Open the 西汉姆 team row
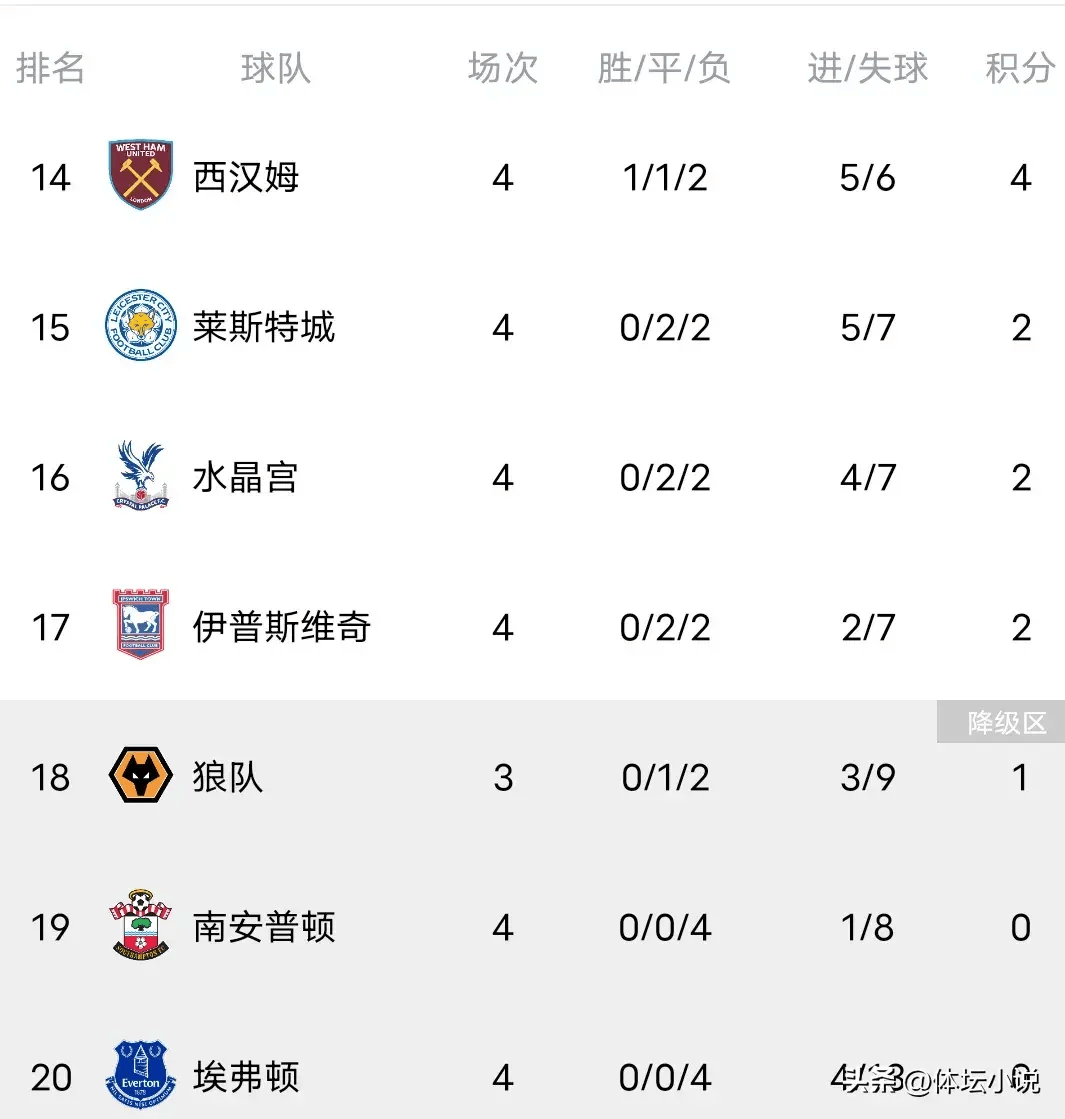The width and height of the screenshot is (1065, 1119). pyautogui.click(x=246, y=178)
